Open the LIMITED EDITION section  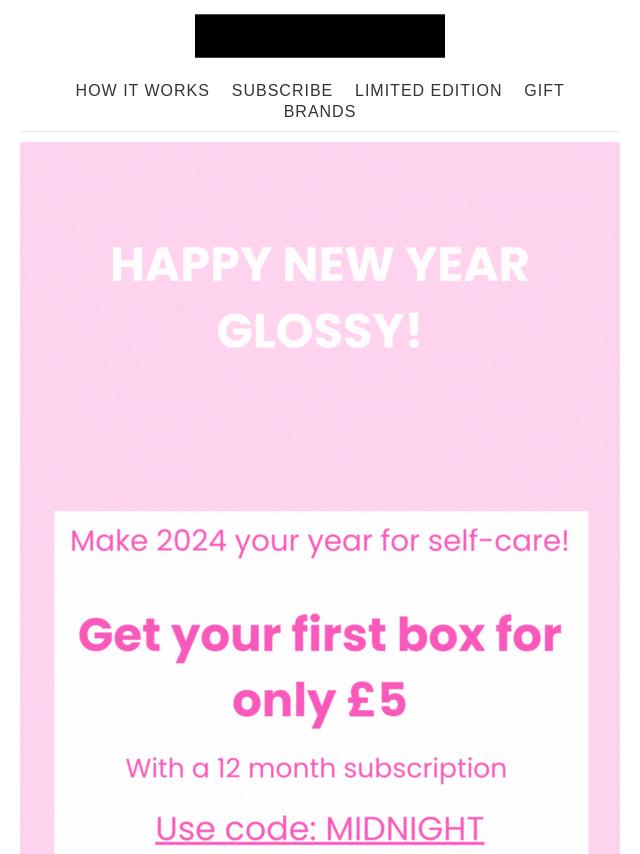428,90
